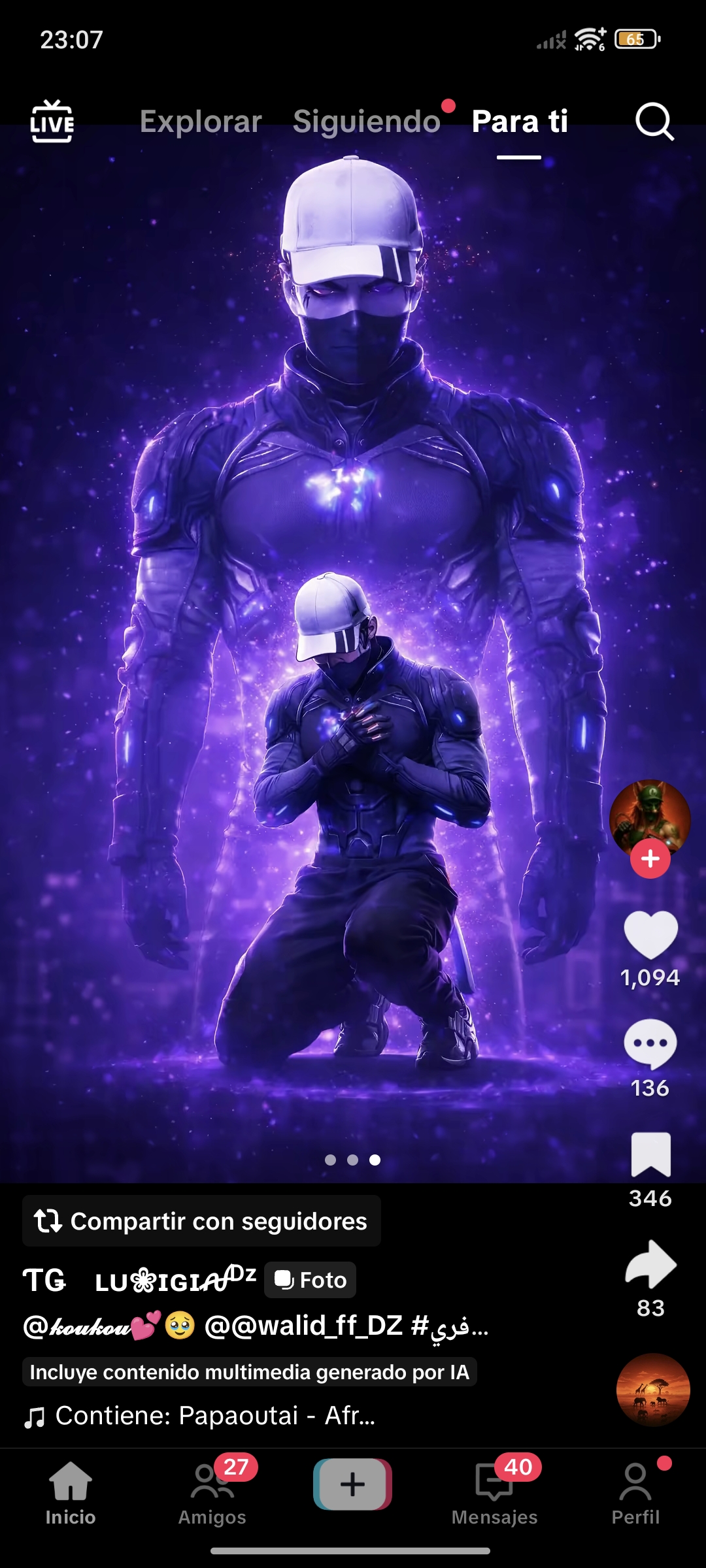Follow the creator with the red plus
The width and height of the screenshot is (706, 1568).
pos(650,859)
